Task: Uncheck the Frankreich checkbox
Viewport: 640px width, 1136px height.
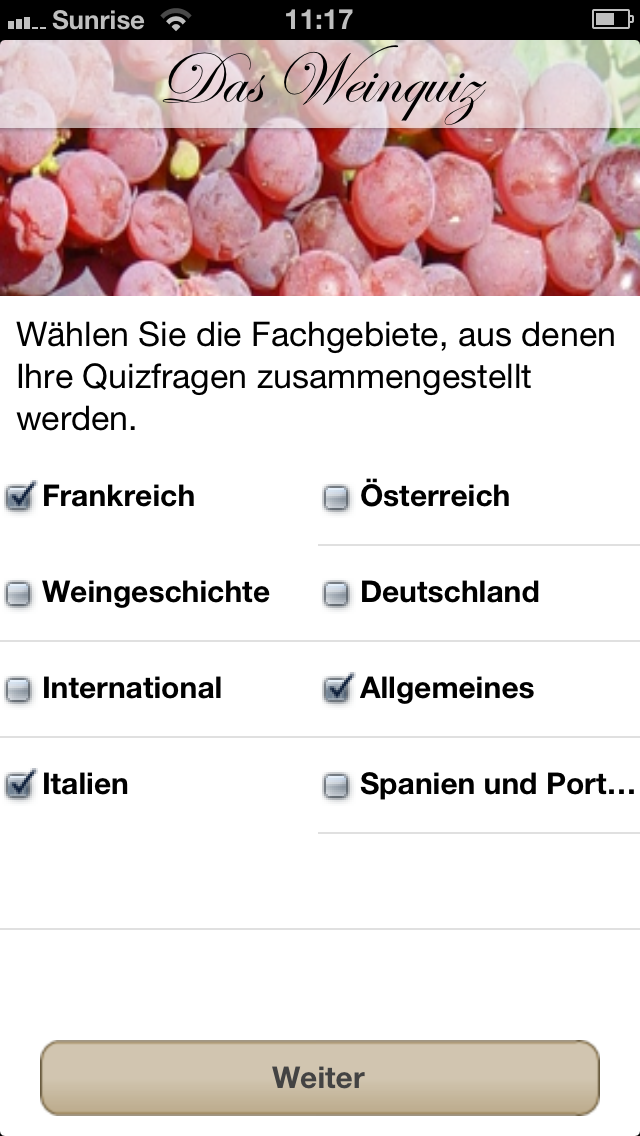Action: click(x=19, y=497)
